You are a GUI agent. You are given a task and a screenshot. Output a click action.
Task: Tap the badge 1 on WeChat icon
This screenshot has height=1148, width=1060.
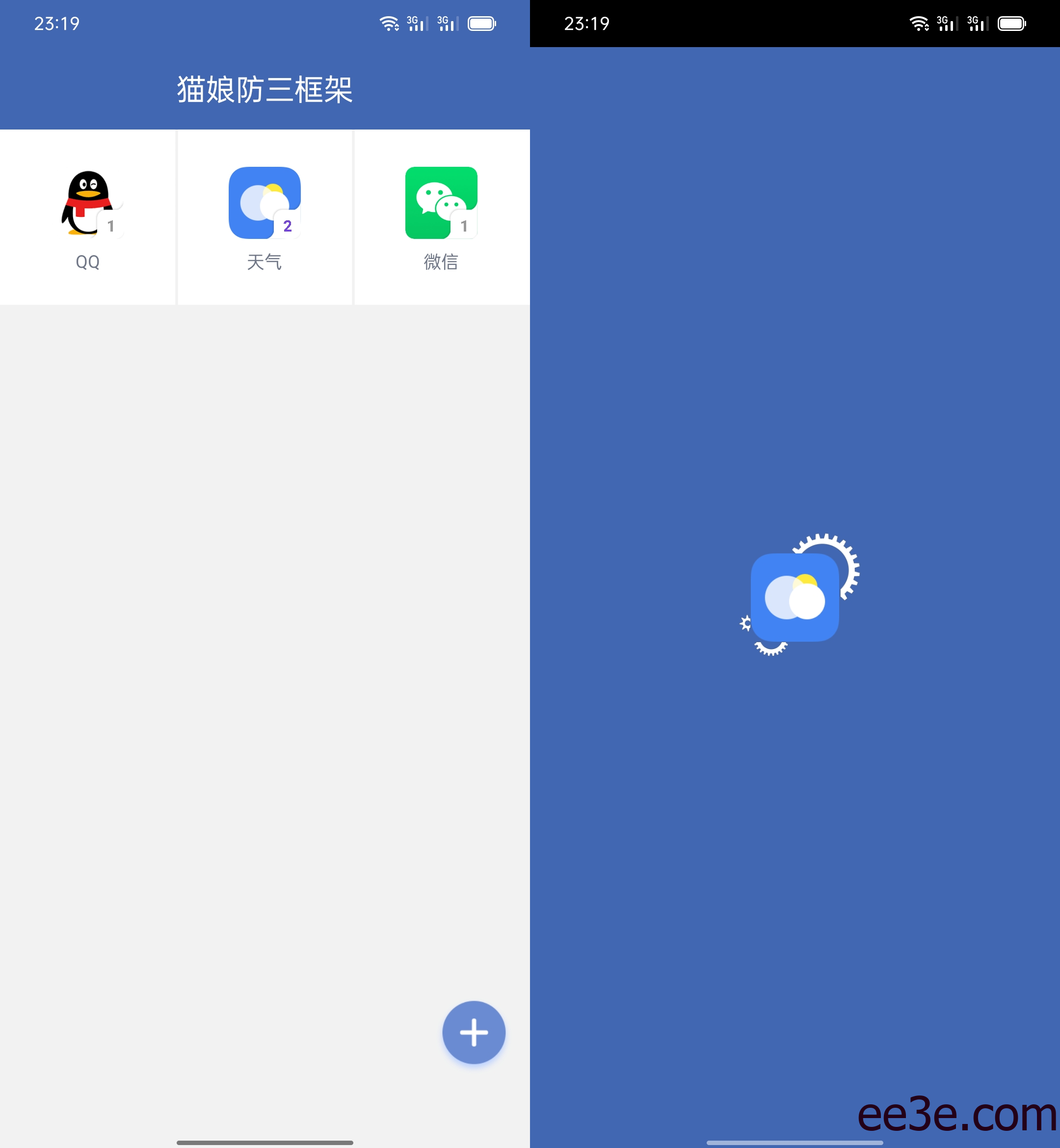pos(464,225)
